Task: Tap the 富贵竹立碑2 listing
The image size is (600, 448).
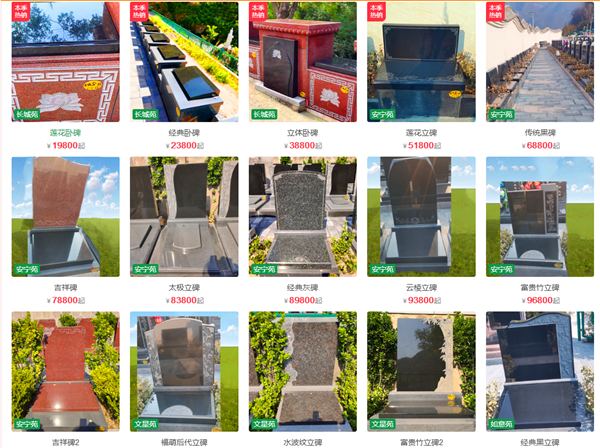Action: click(421, 372)
